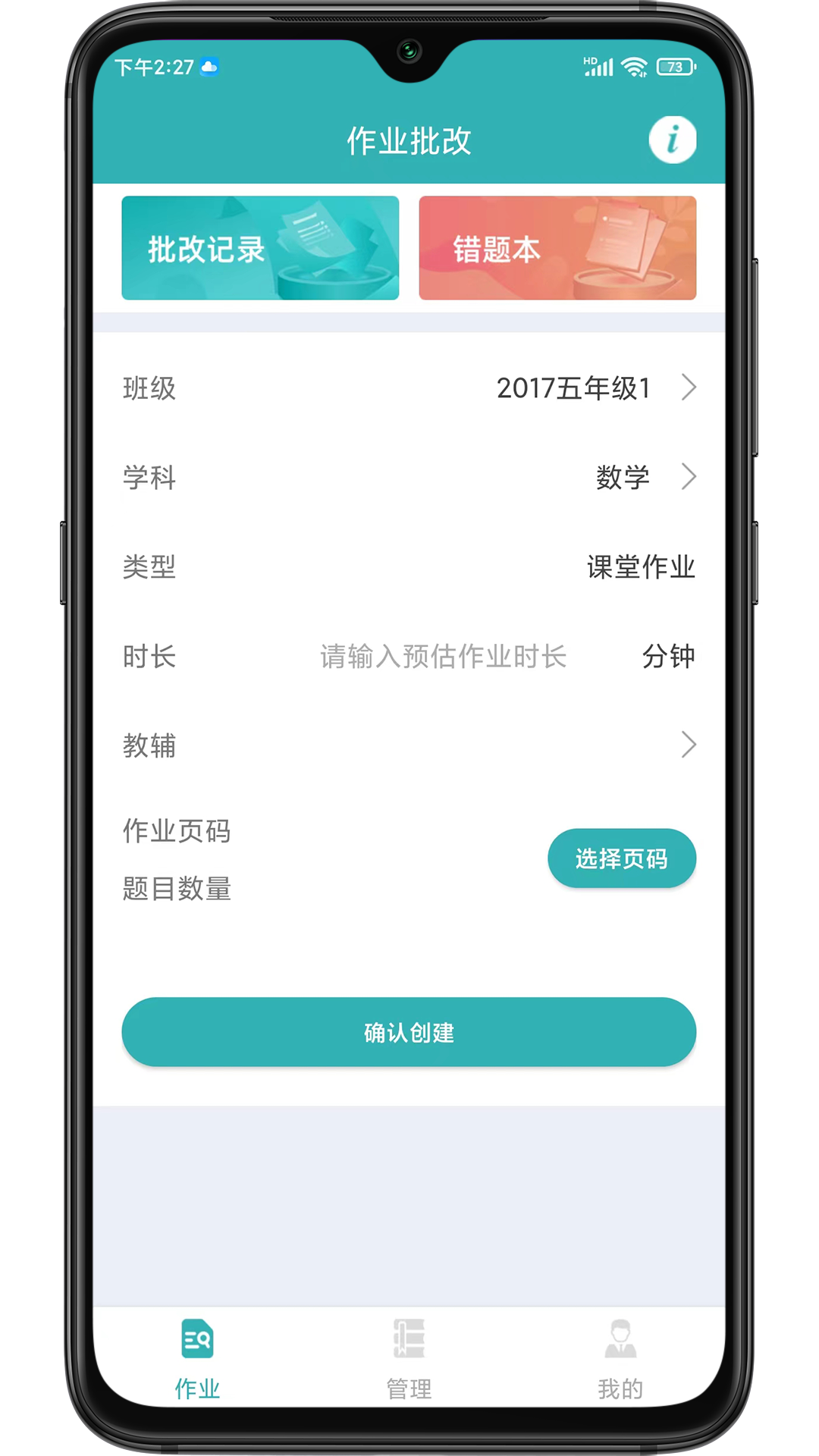Image resolution: width=819 pixels, height=1456 pixels.
Task: Switch to the 管理 tab
Action: pyautogui.click(x=409, y=1359)
